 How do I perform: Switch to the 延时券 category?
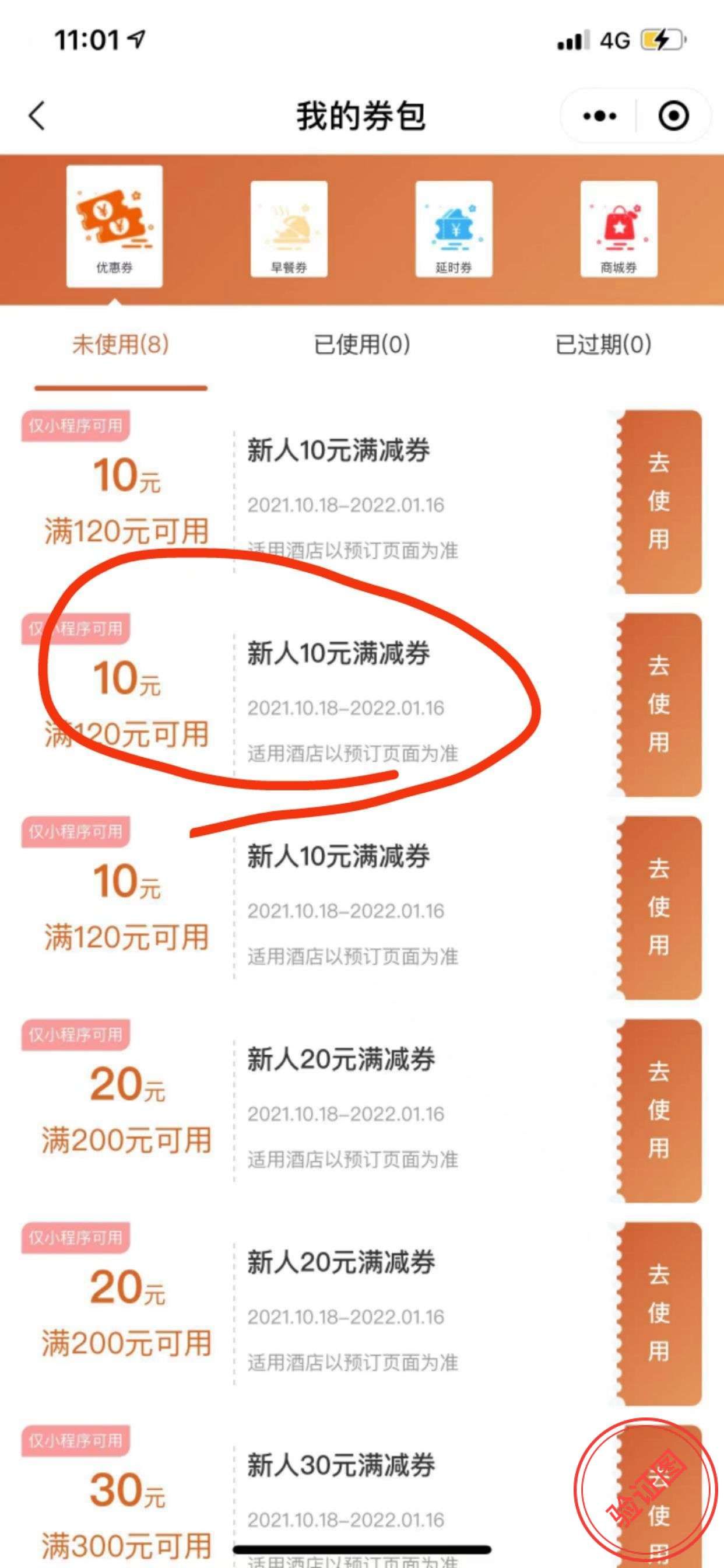[x=454, y=229]
